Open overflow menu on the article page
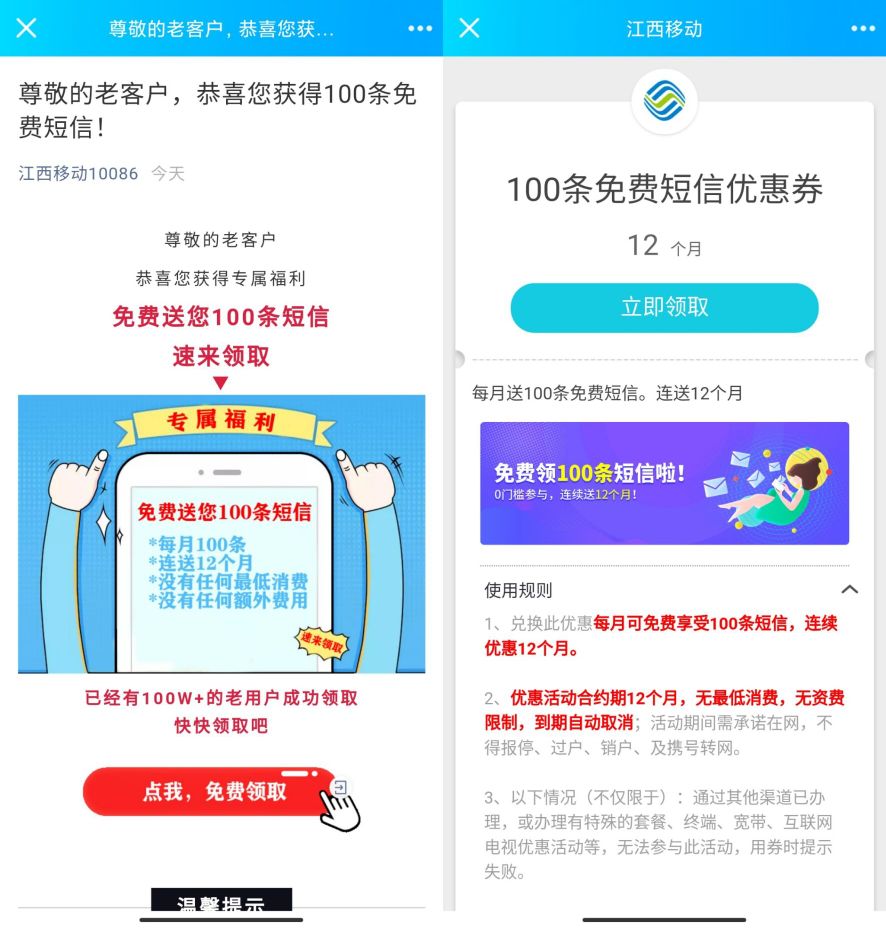The width and height of the screenshot is (886, 929). tap(420, 28)
